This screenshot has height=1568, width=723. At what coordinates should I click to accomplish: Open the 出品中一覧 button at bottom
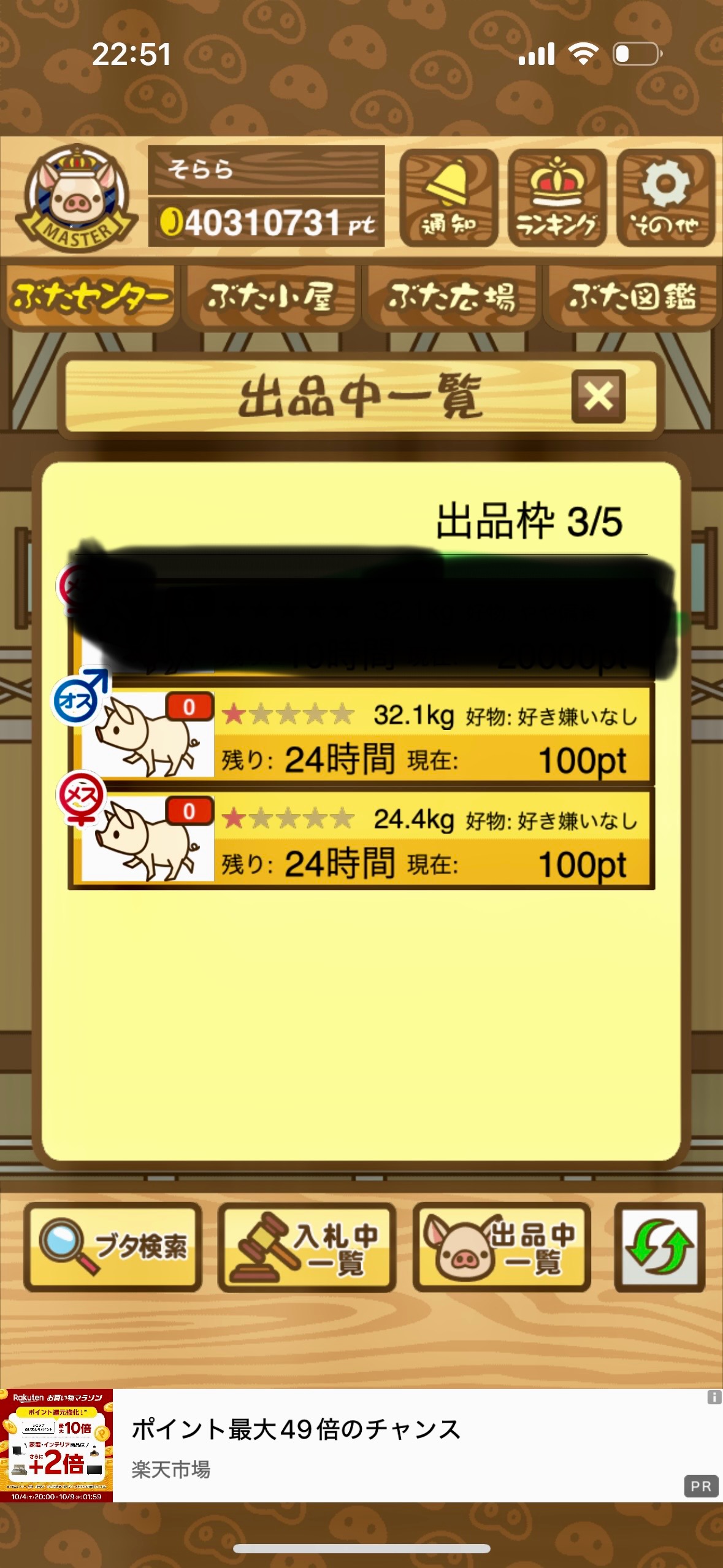point(502,1247)
